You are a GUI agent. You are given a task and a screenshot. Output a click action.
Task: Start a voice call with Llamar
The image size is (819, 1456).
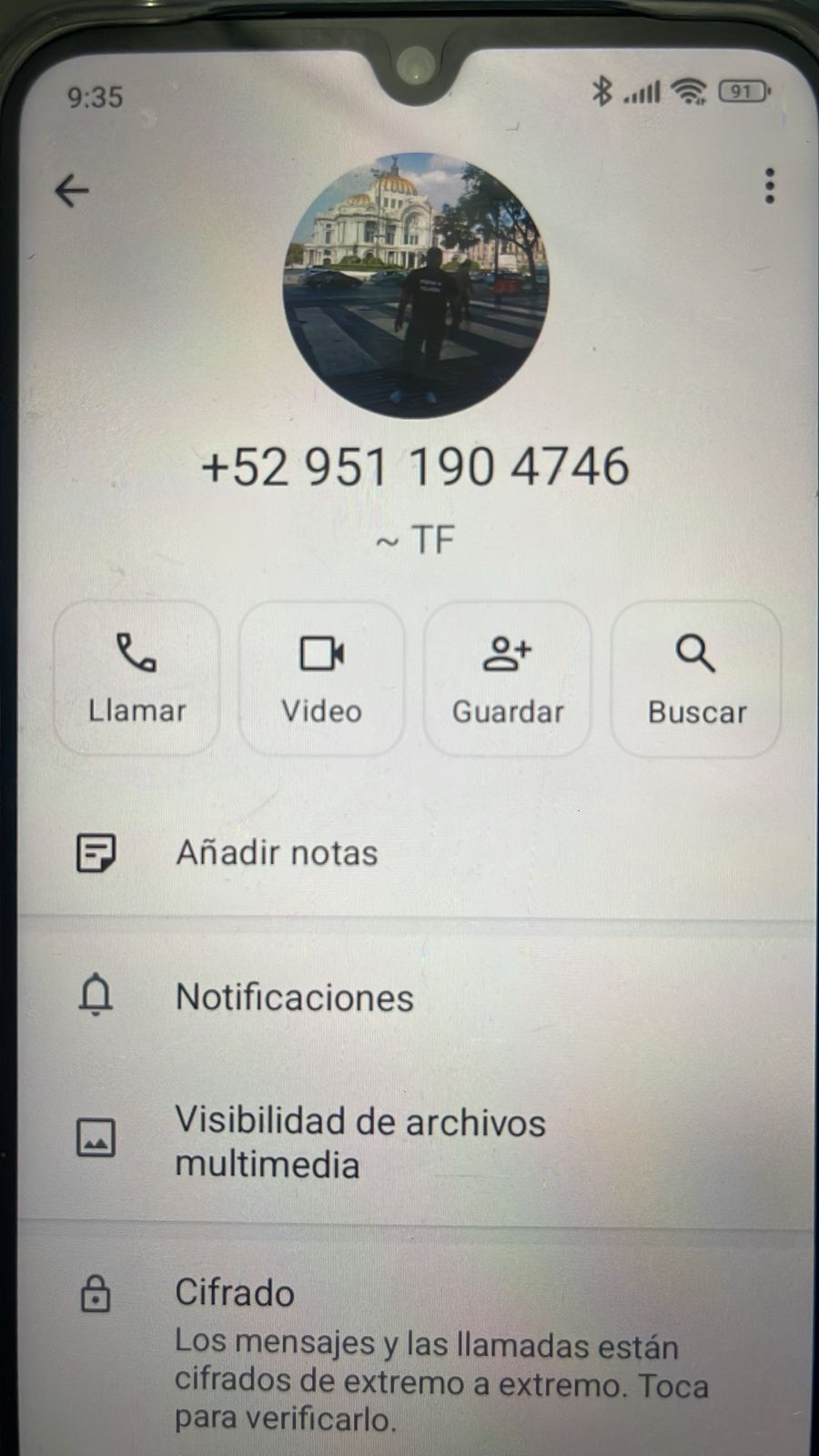(136, 679)
